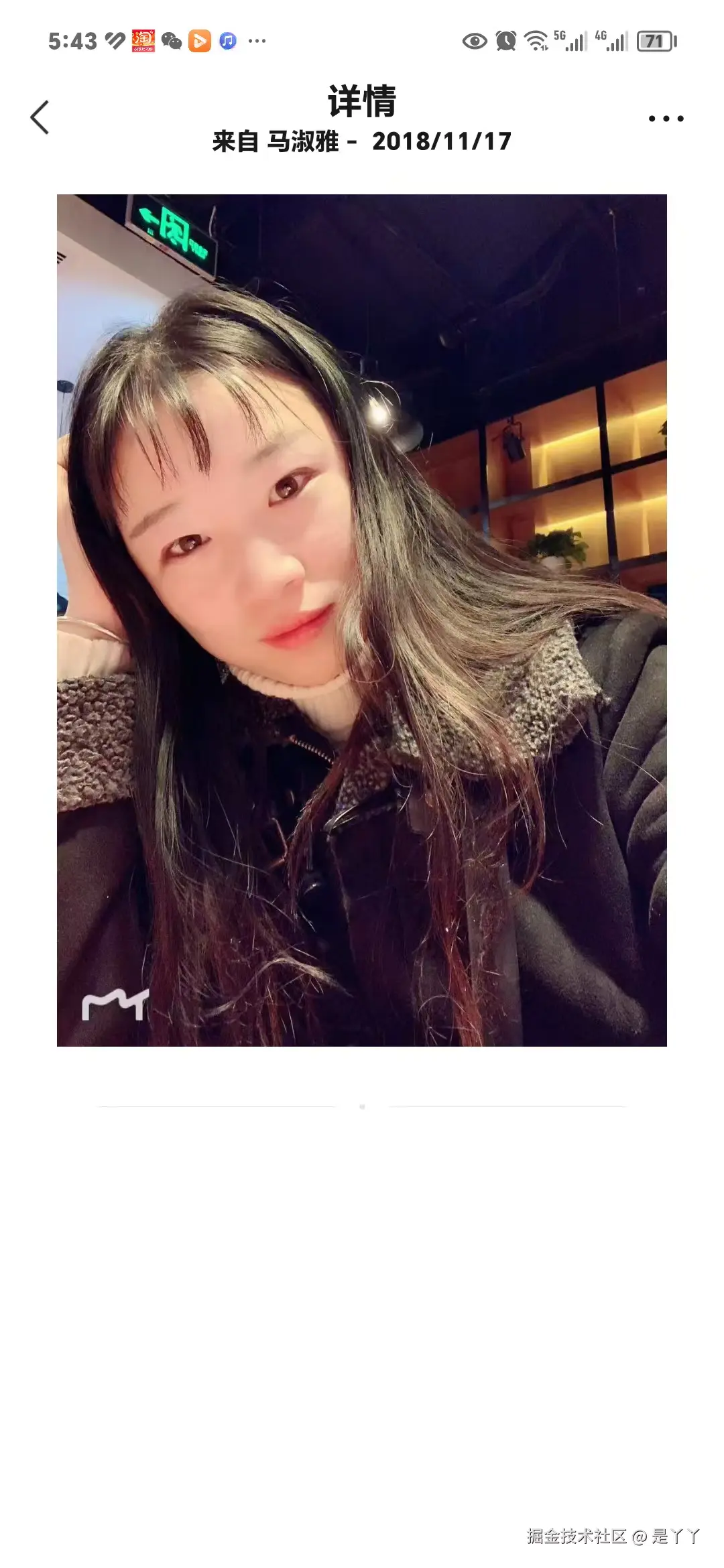Tap the date 2018/11/17
Image resolution: width=724 pixels, height=1568 pixels.
click(442, 141)
